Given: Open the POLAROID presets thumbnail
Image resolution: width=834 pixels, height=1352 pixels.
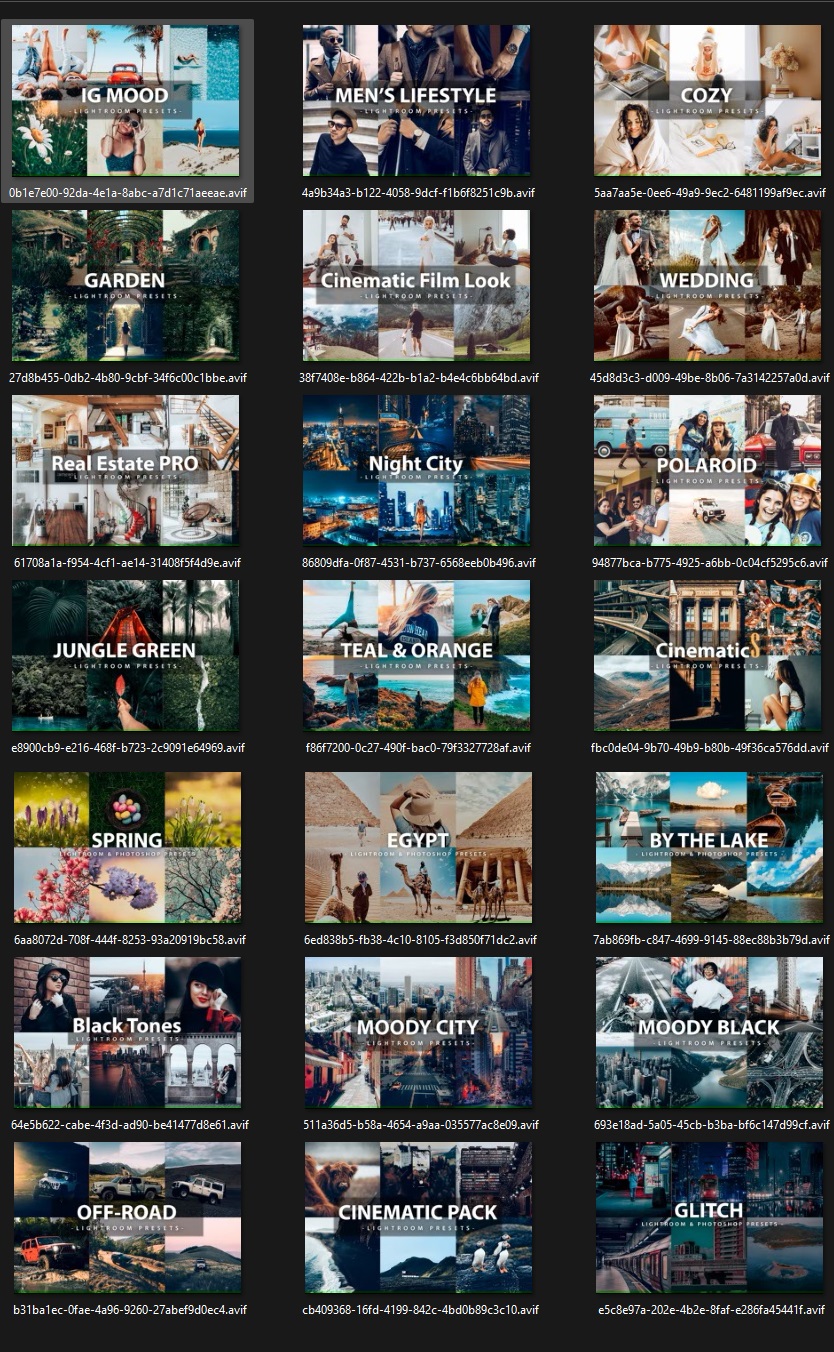Looking at the screenshot, I should [x=707, y=470].
